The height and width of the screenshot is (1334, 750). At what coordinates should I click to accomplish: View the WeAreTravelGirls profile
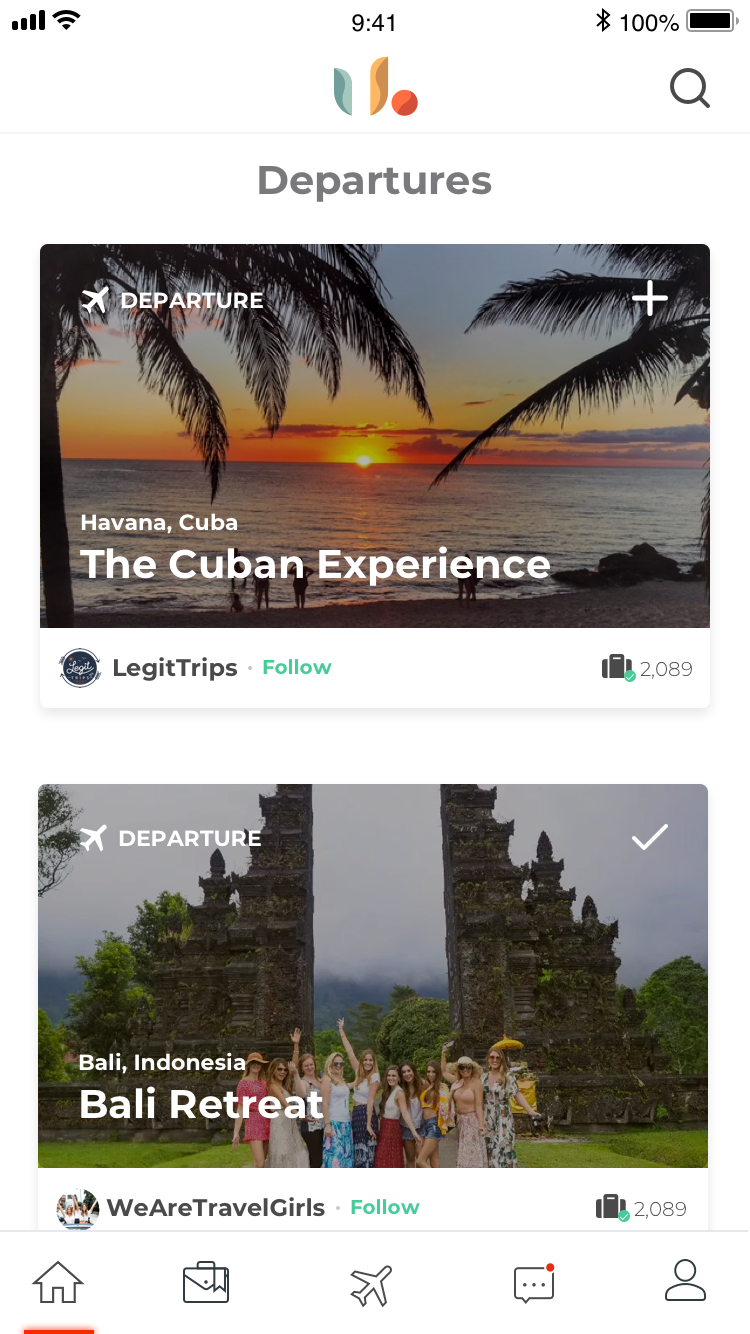point(215,1208)
